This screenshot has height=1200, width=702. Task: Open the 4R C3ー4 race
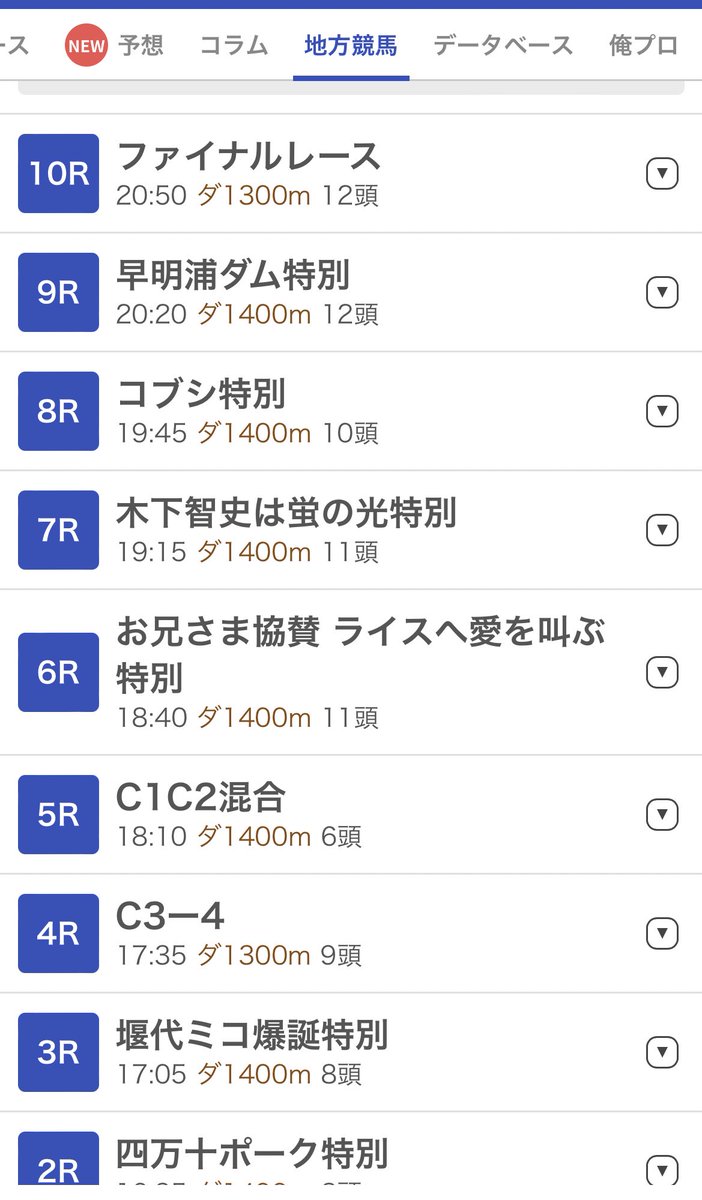(x=351, y=933)
